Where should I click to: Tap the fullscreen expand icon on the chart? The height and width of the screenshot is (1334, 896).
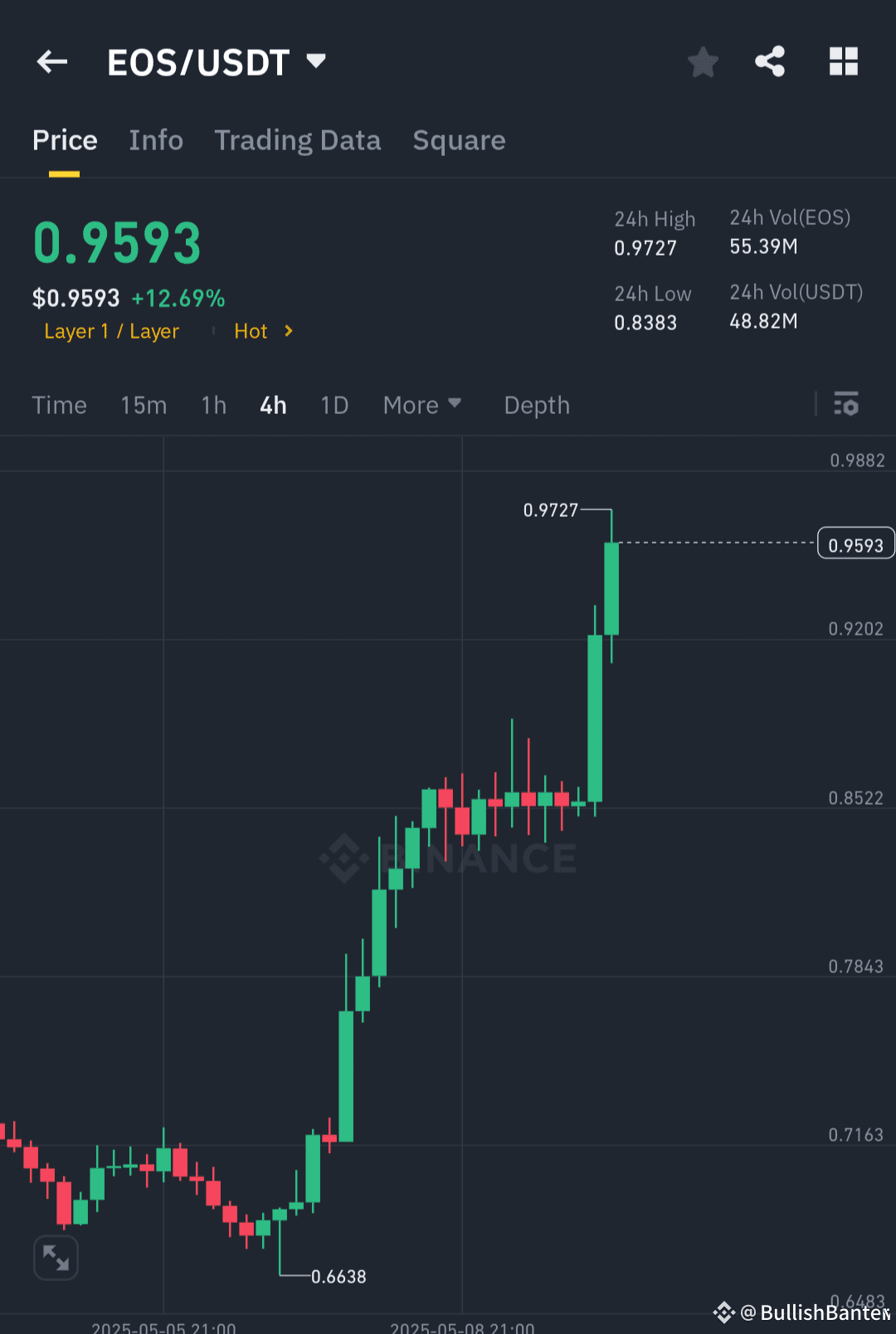(56, 1258)
